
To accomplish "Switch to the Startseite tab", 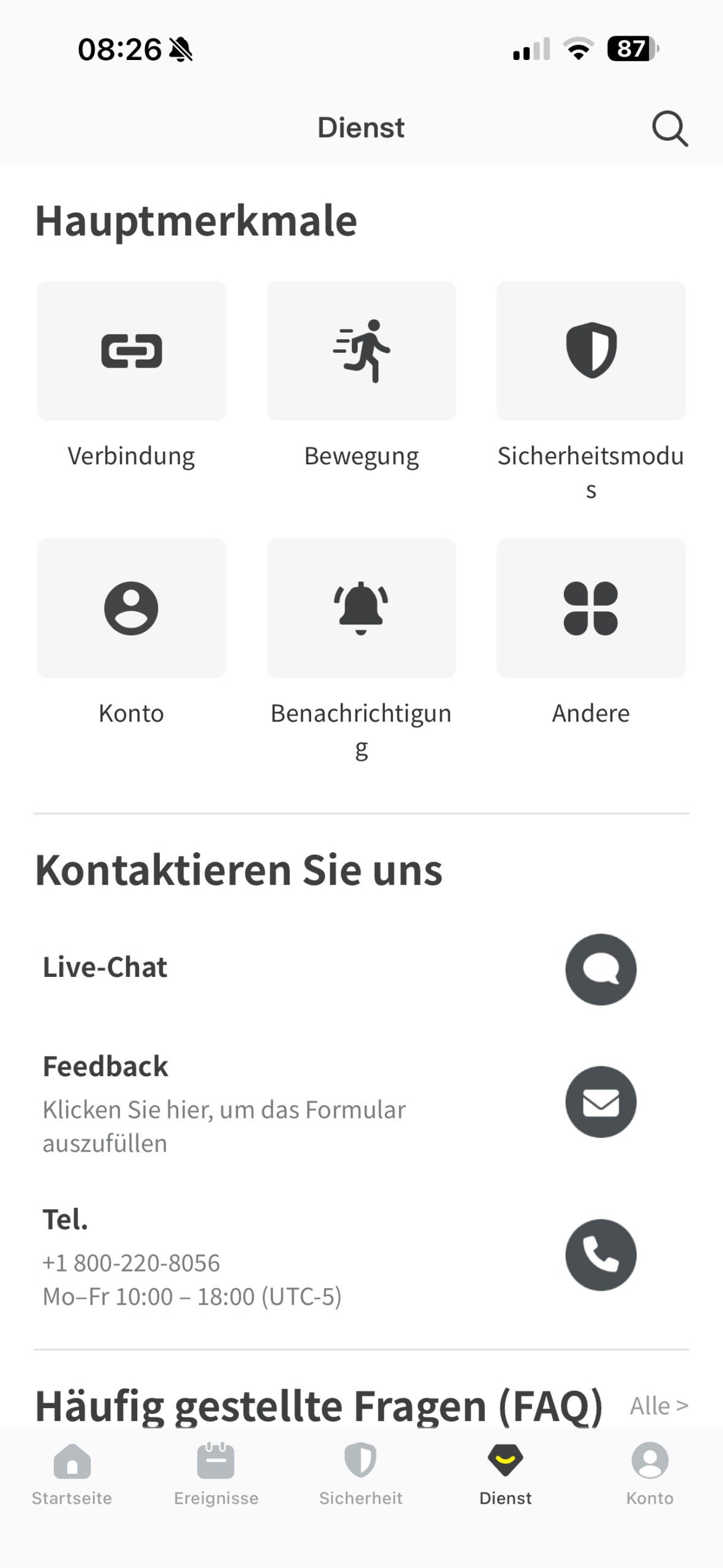I will tap(72, 1474).
